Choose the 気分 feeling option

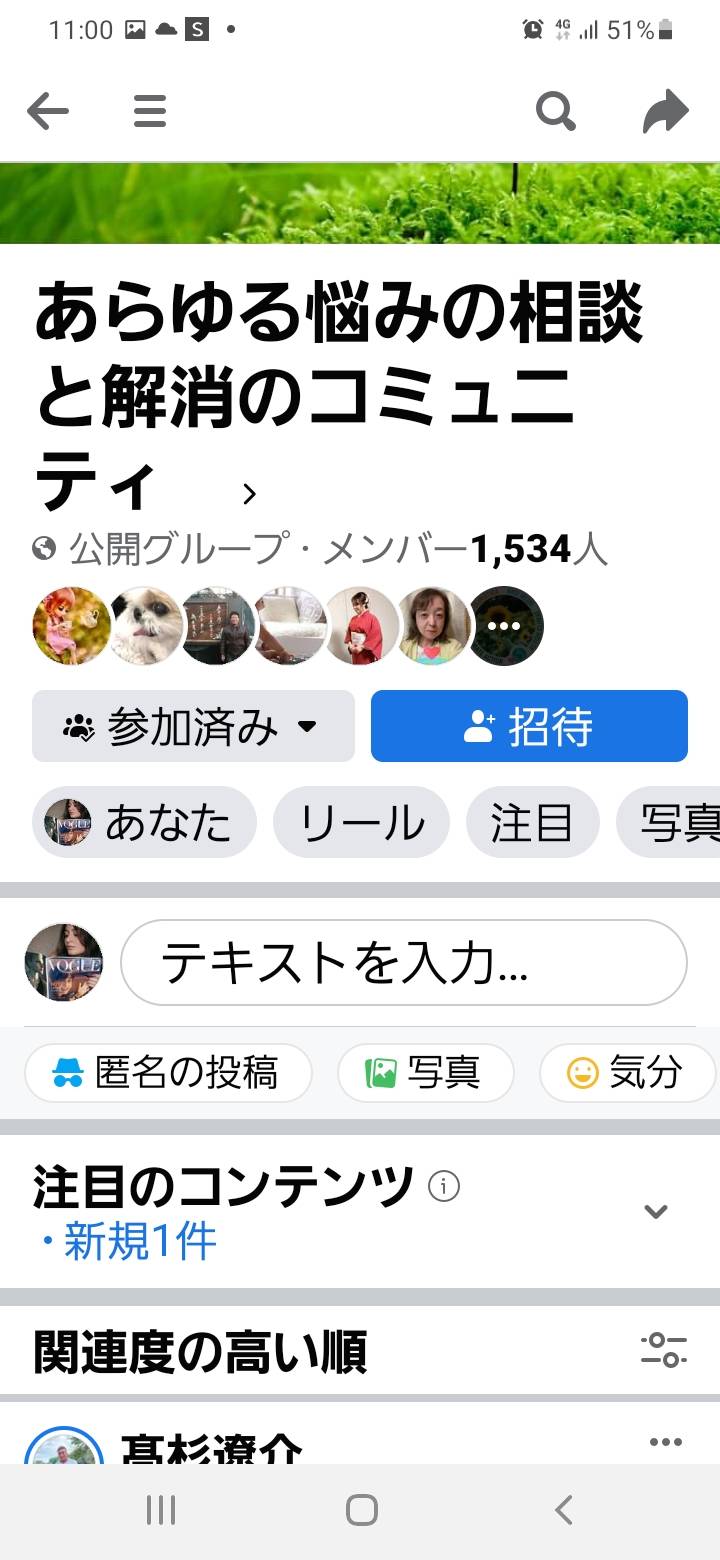pos(628,1073)
